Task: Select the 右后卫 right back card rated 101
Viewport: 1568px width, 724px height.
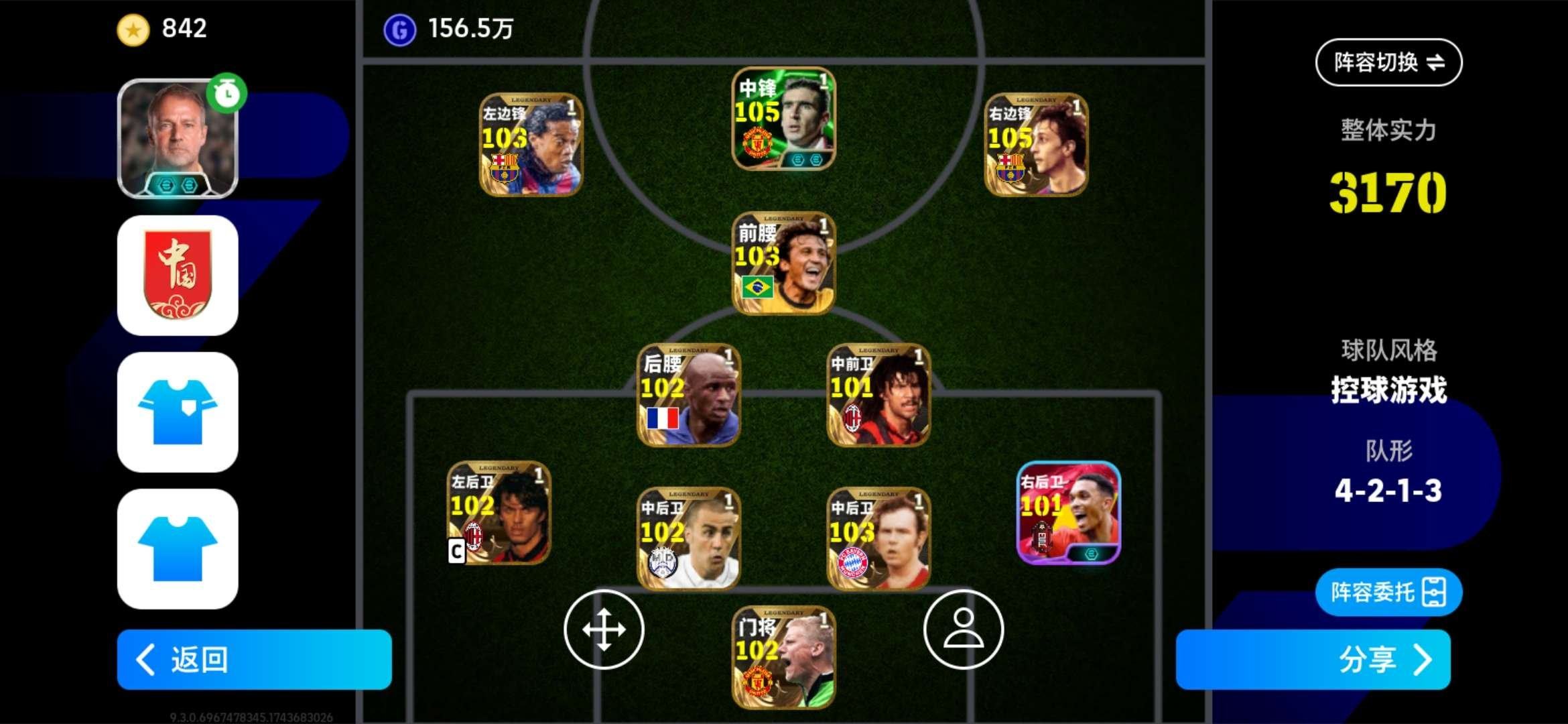Action: point(1068,513)
